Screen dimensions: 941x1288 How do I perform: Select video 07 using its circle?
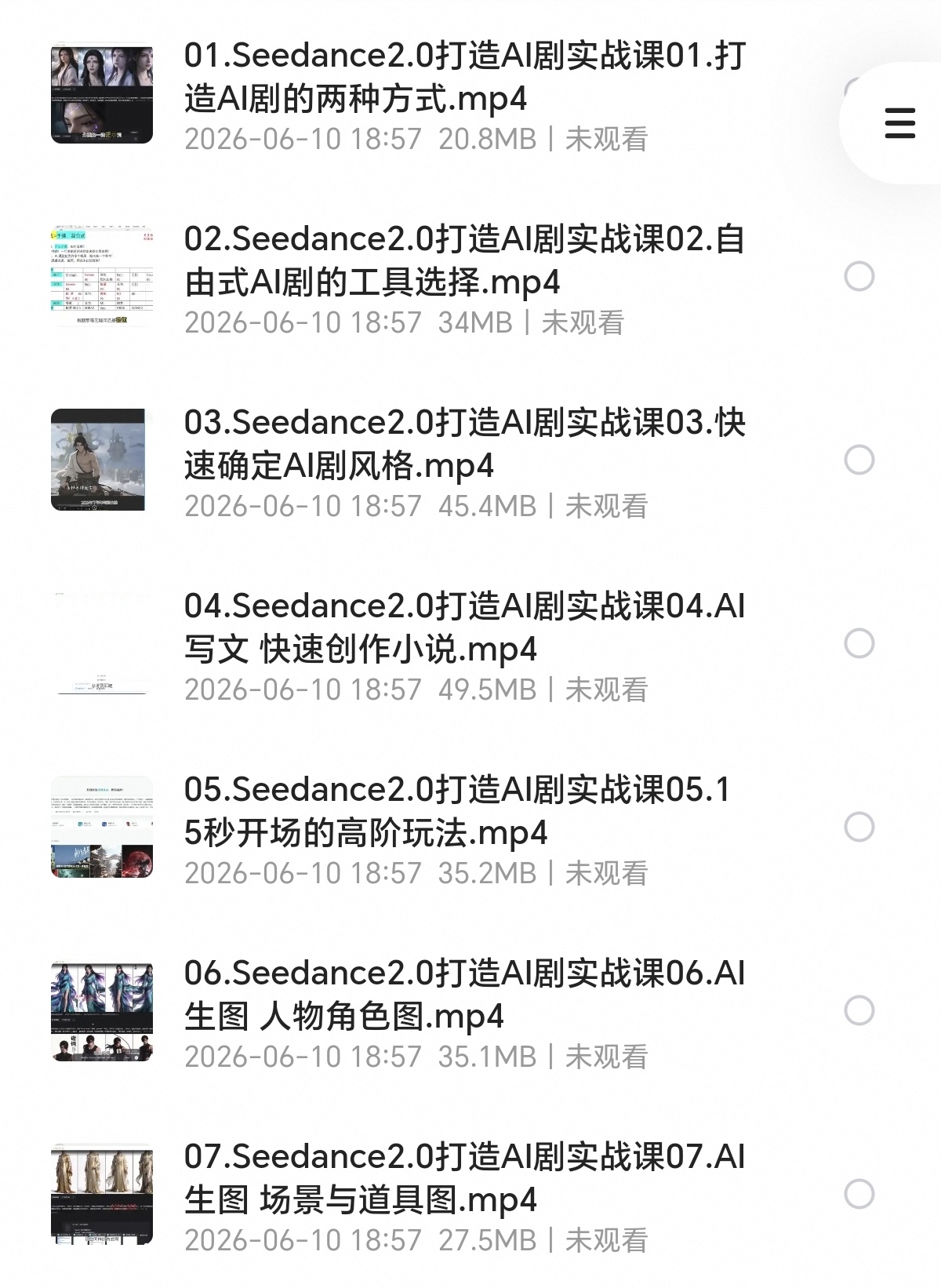pyautogui.click(x=859, y=1194)
